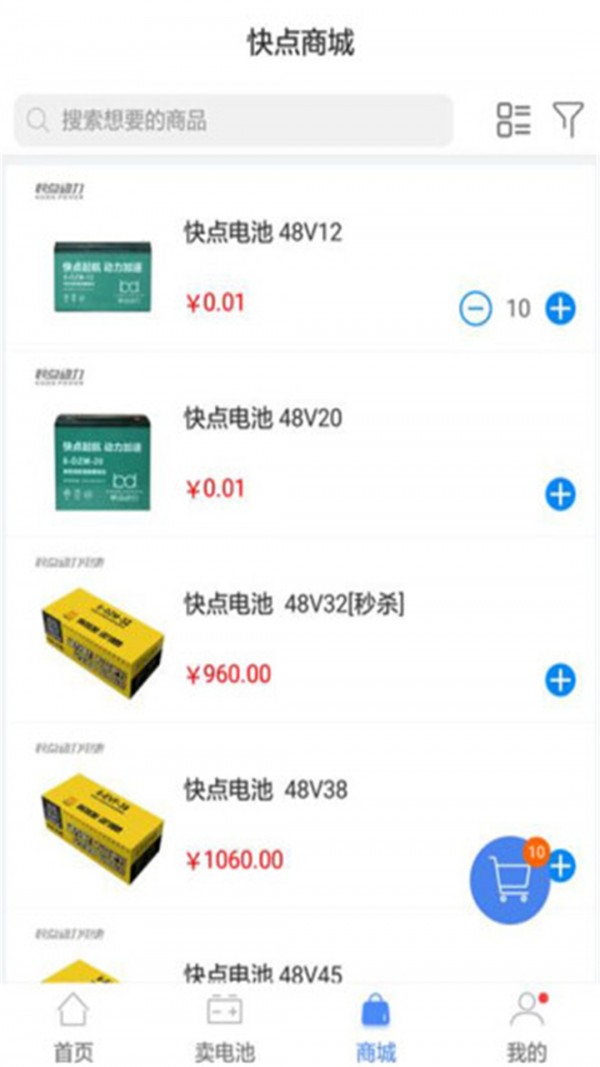Switch the product list layout view
The image size is (600, 1067).
pyautogui.click(x=513, y=120)
